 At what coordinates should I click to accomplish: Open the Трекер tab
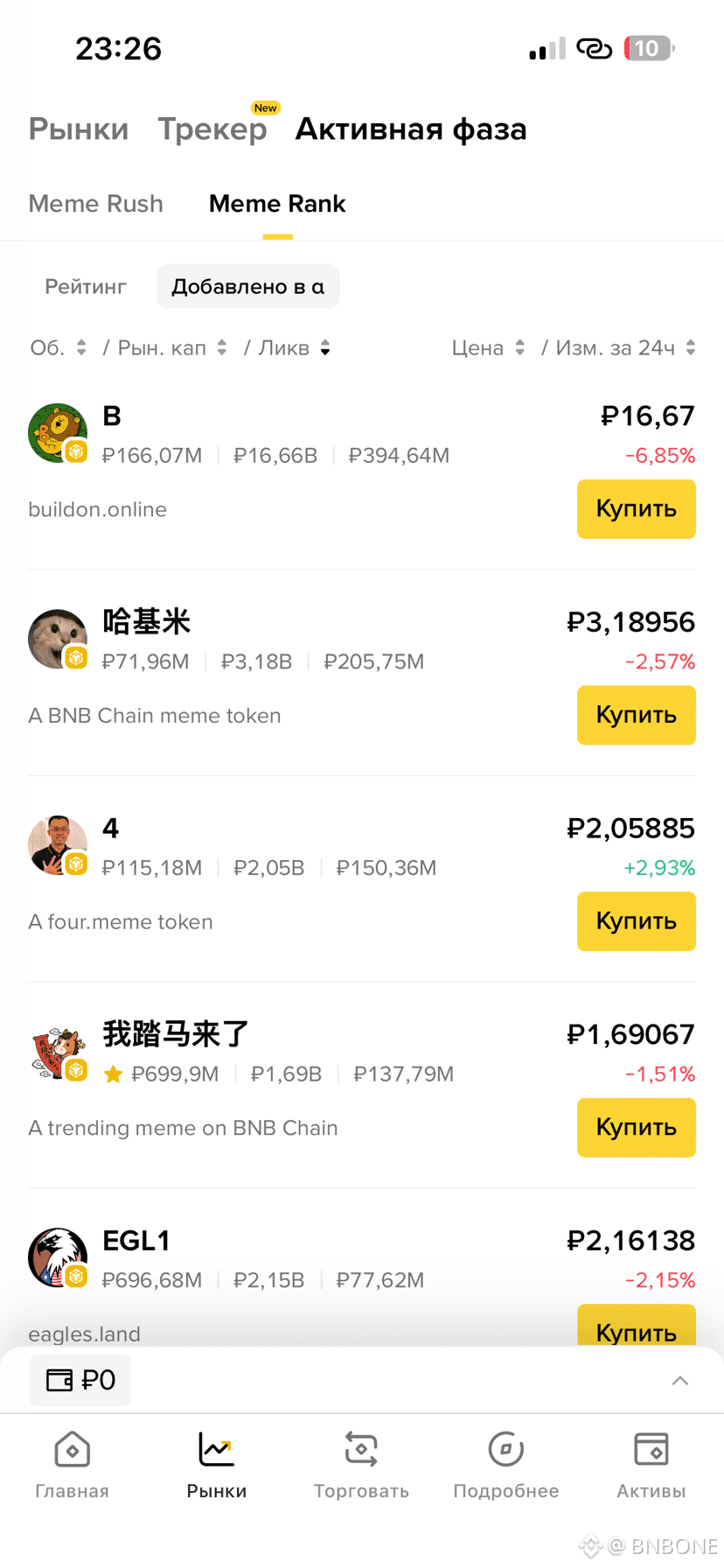(x=212, y=129)
